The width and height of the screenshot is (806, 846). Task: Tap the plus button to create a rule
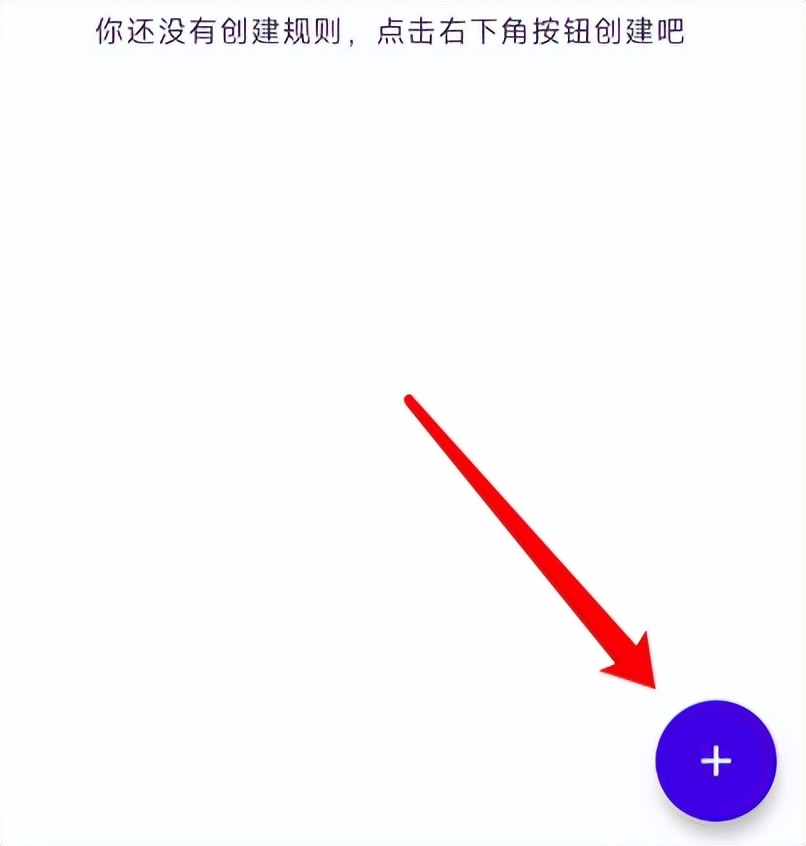click(x=715, y=760)
